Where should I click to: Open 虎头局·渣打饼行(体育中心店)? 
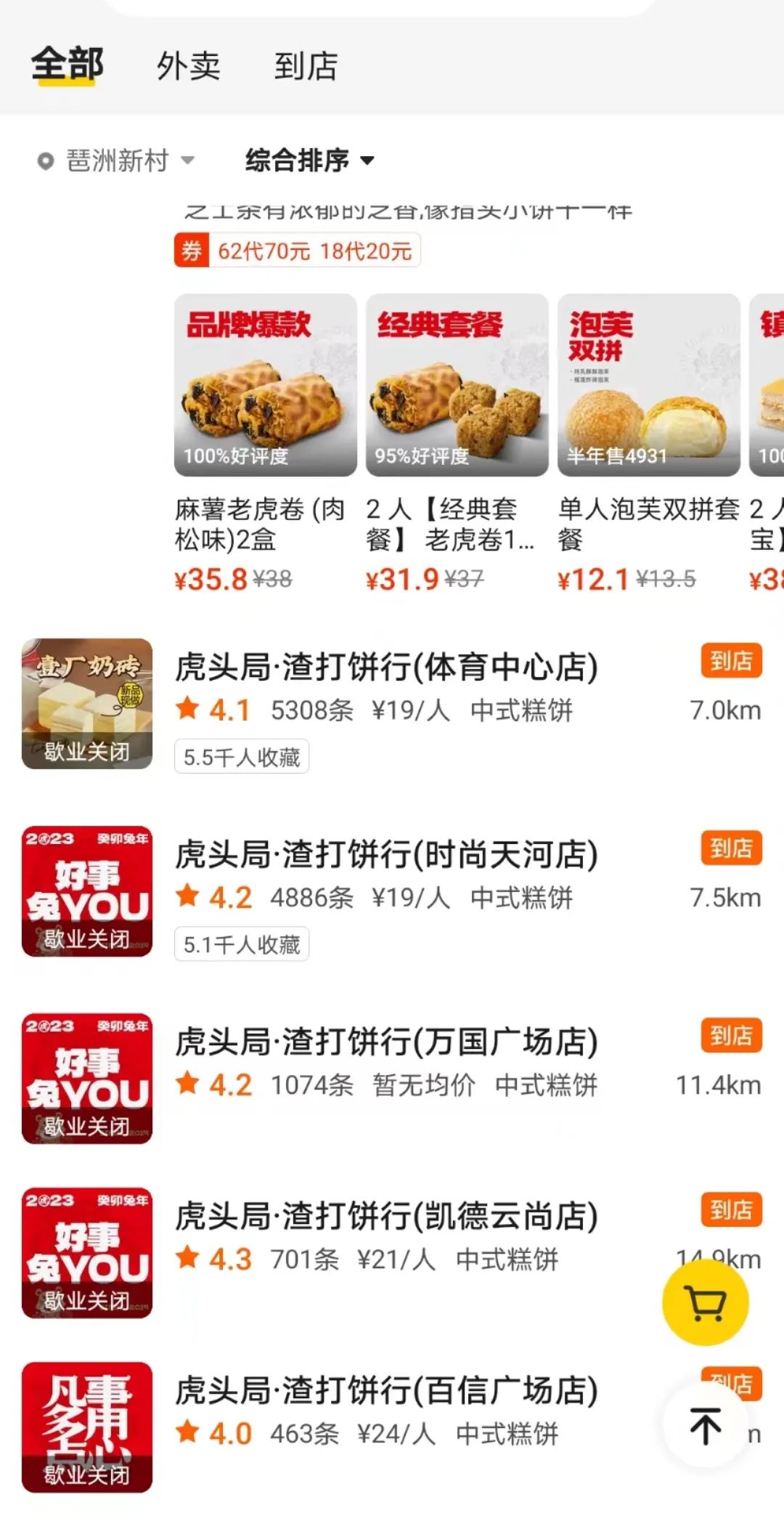pos(386,668)
